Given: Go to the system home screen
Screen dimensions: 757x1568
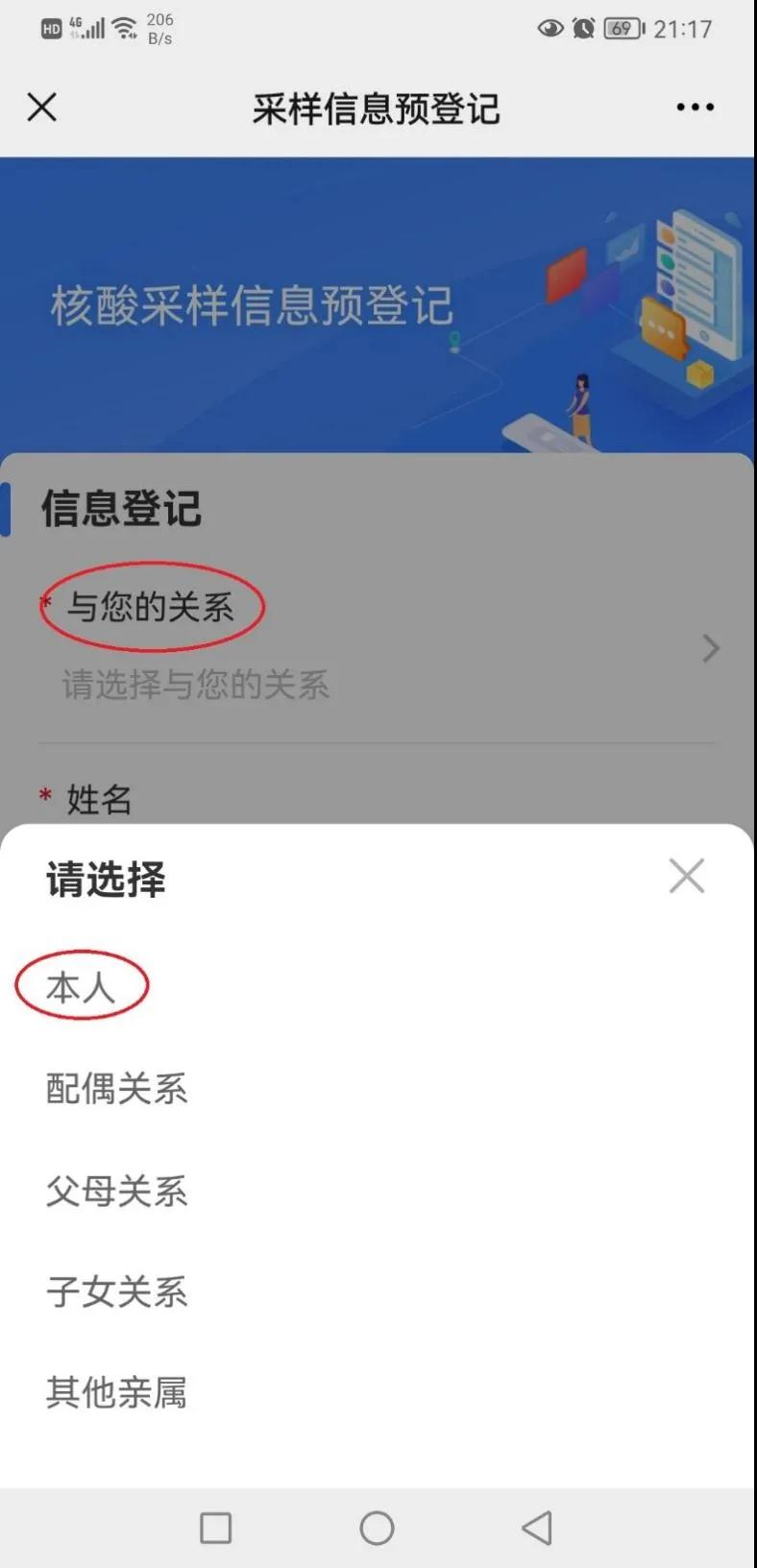Looking at the screenshot, I should [377, 1528].
